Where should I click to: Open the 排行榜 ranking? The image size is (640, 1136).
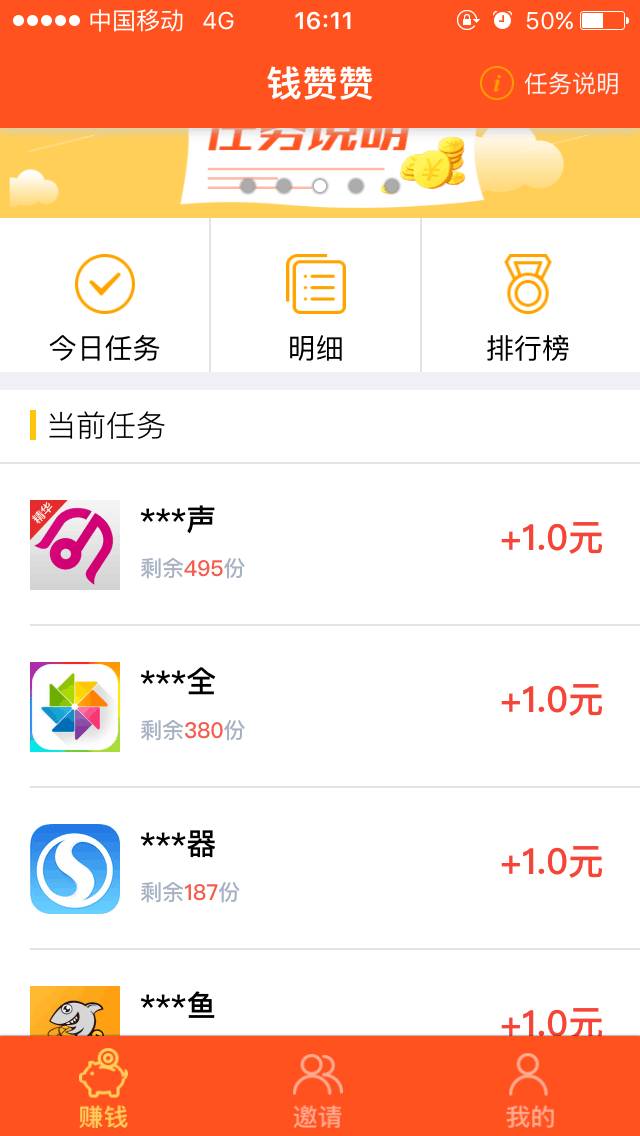528,306
